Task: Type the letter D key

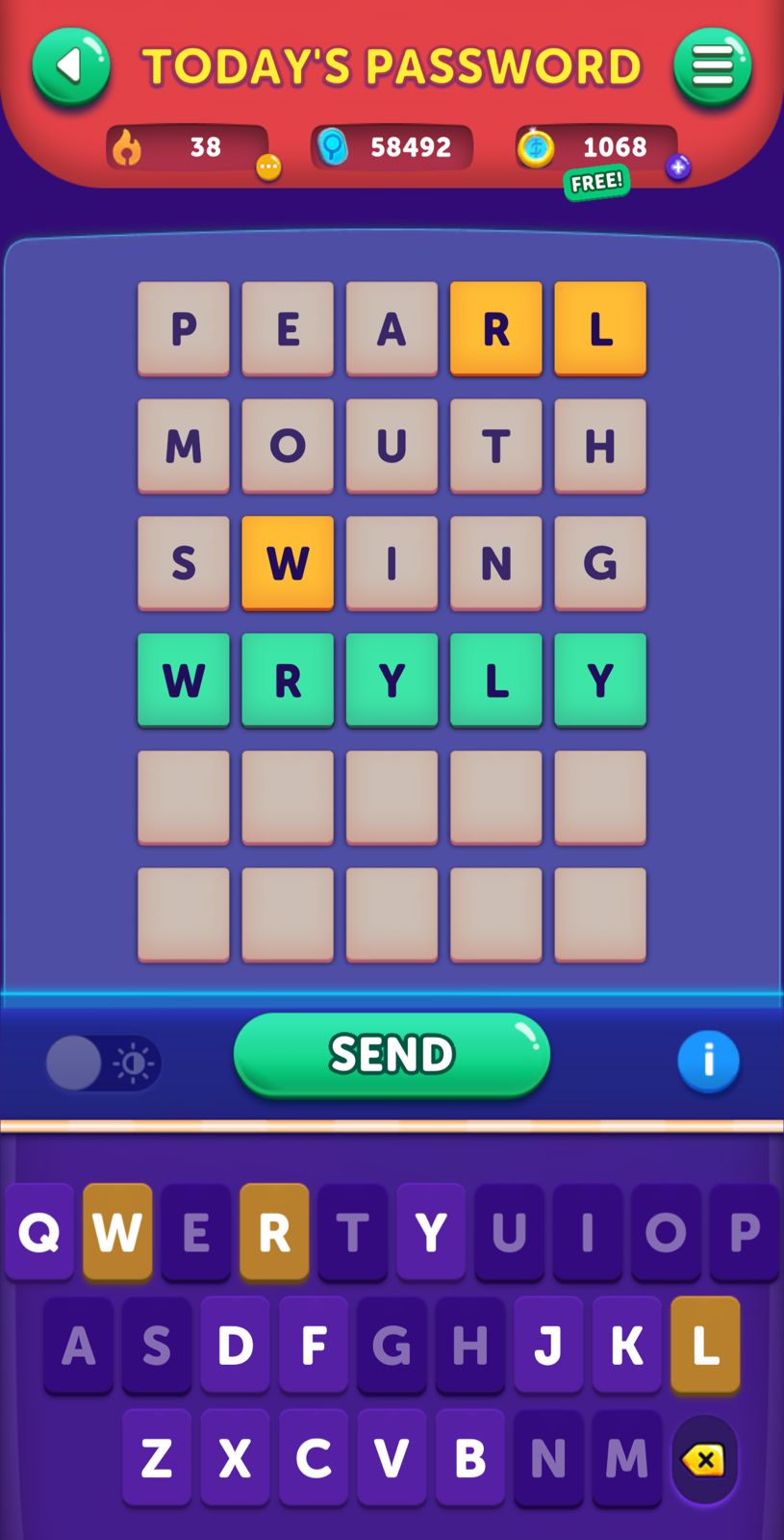Action: (x=235, y=1345)
